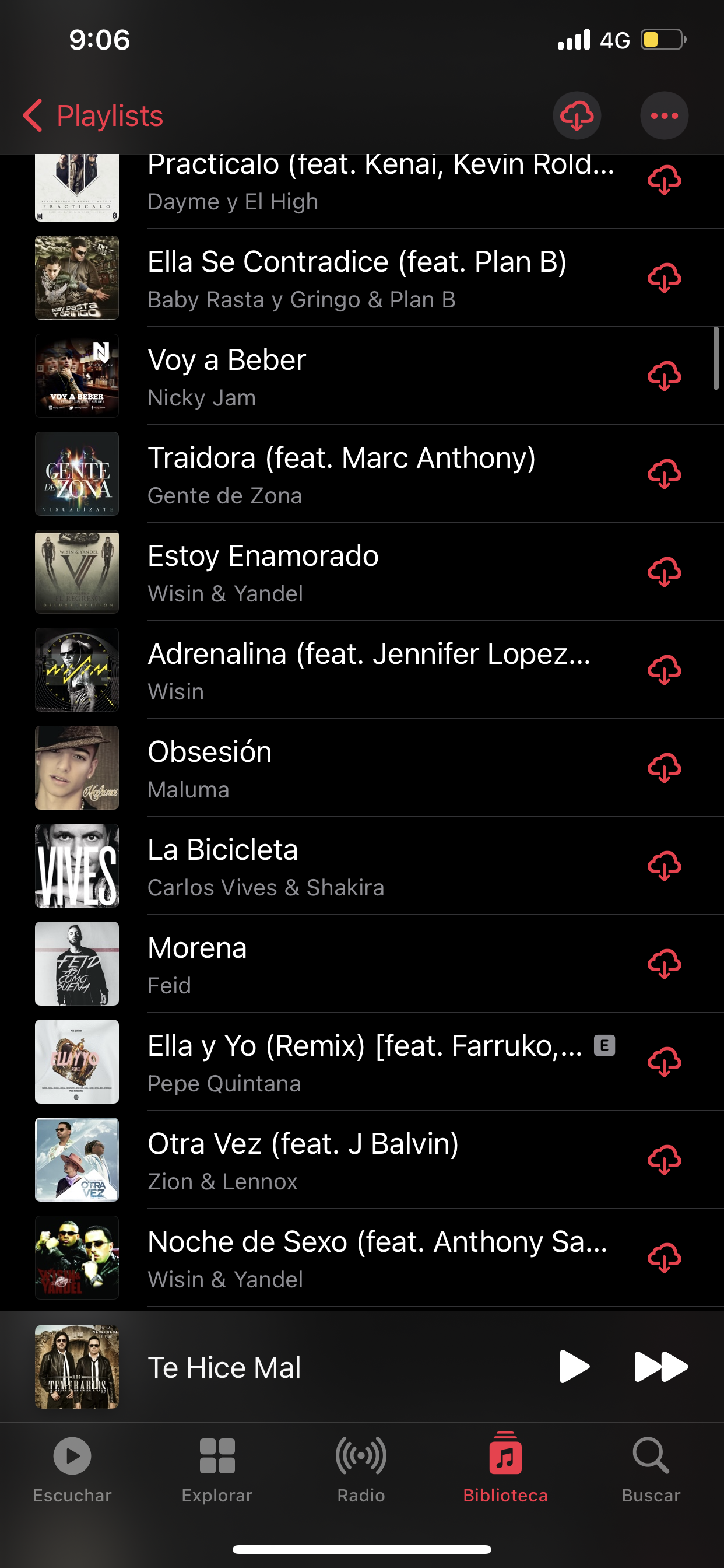724x1568 pixels.
Task: Download the entire playlist from the top bar
Action: coord(576,116)
